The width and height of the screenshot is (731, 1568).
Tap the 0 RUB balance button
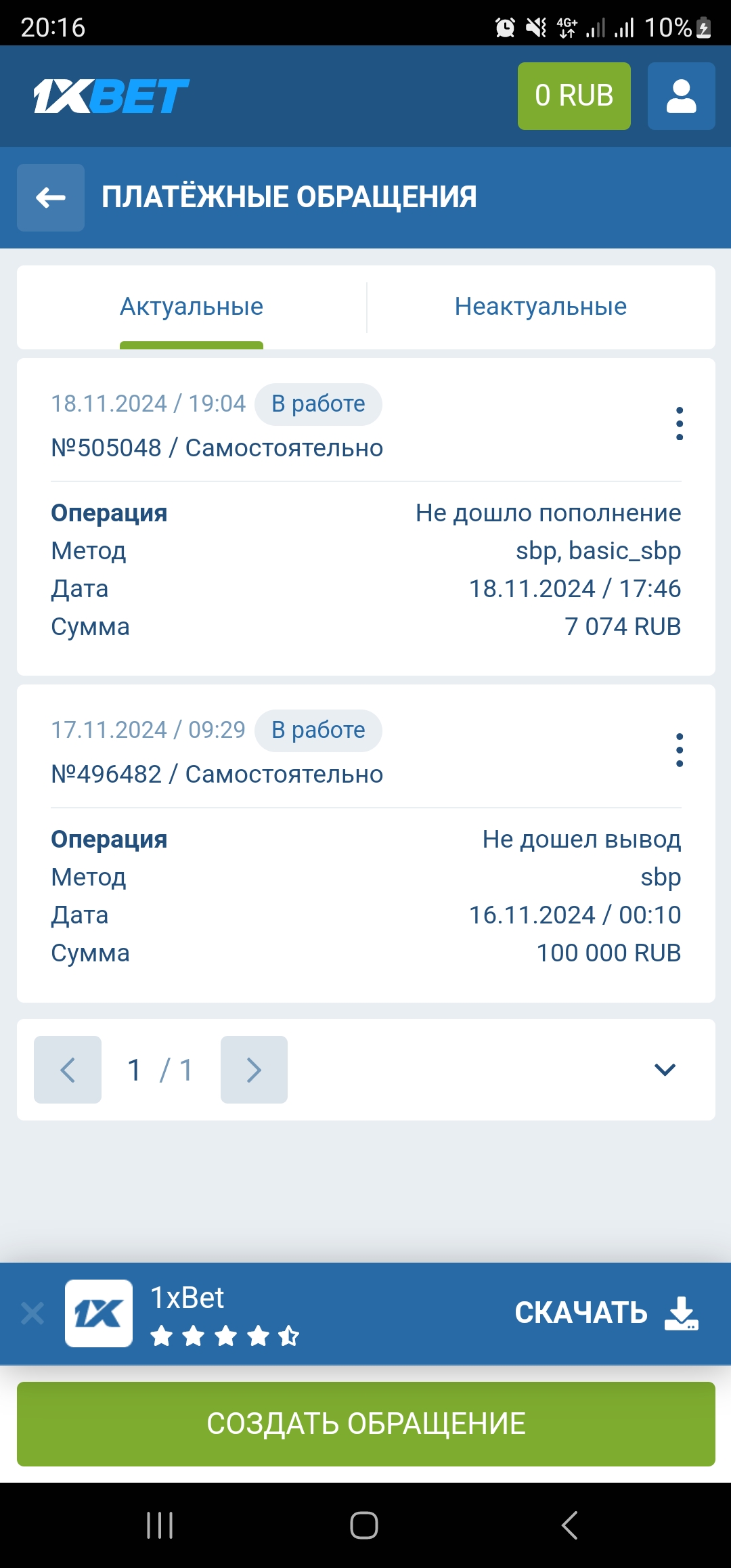(x=574, y=96)
